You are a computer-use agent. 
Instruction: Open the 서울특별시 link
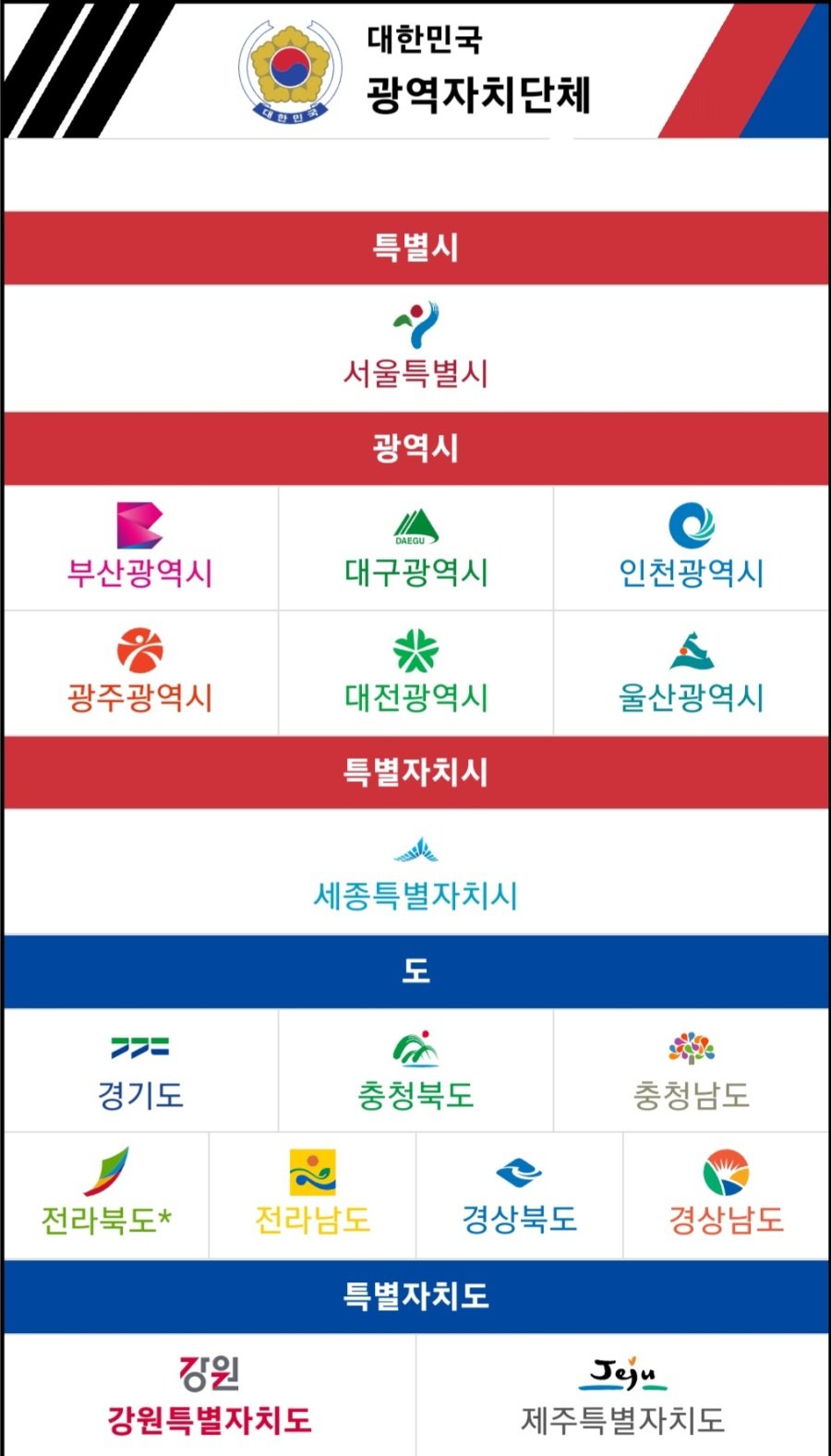[415, 348]
